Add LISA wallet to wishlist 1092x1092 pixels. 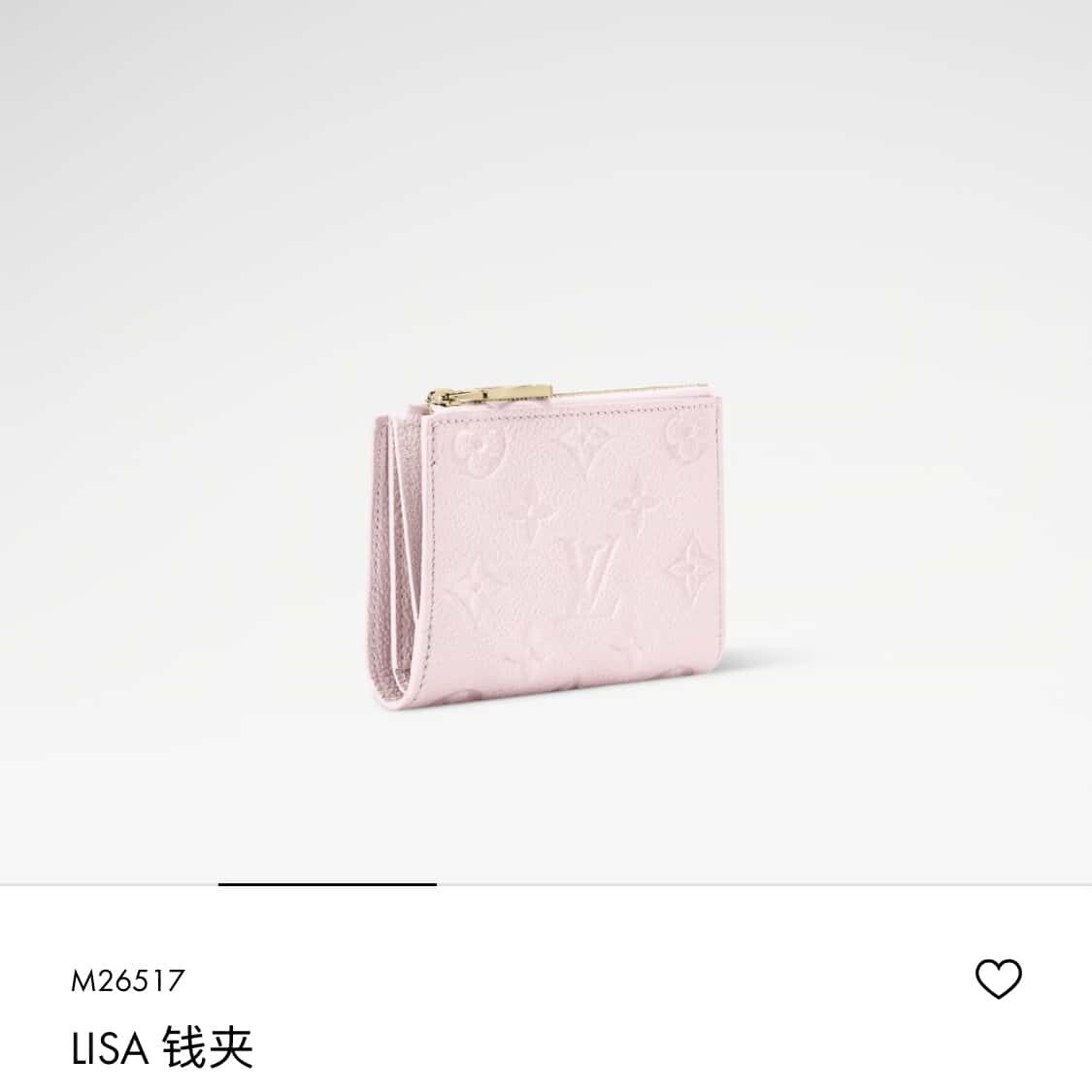tap(998, 978)
